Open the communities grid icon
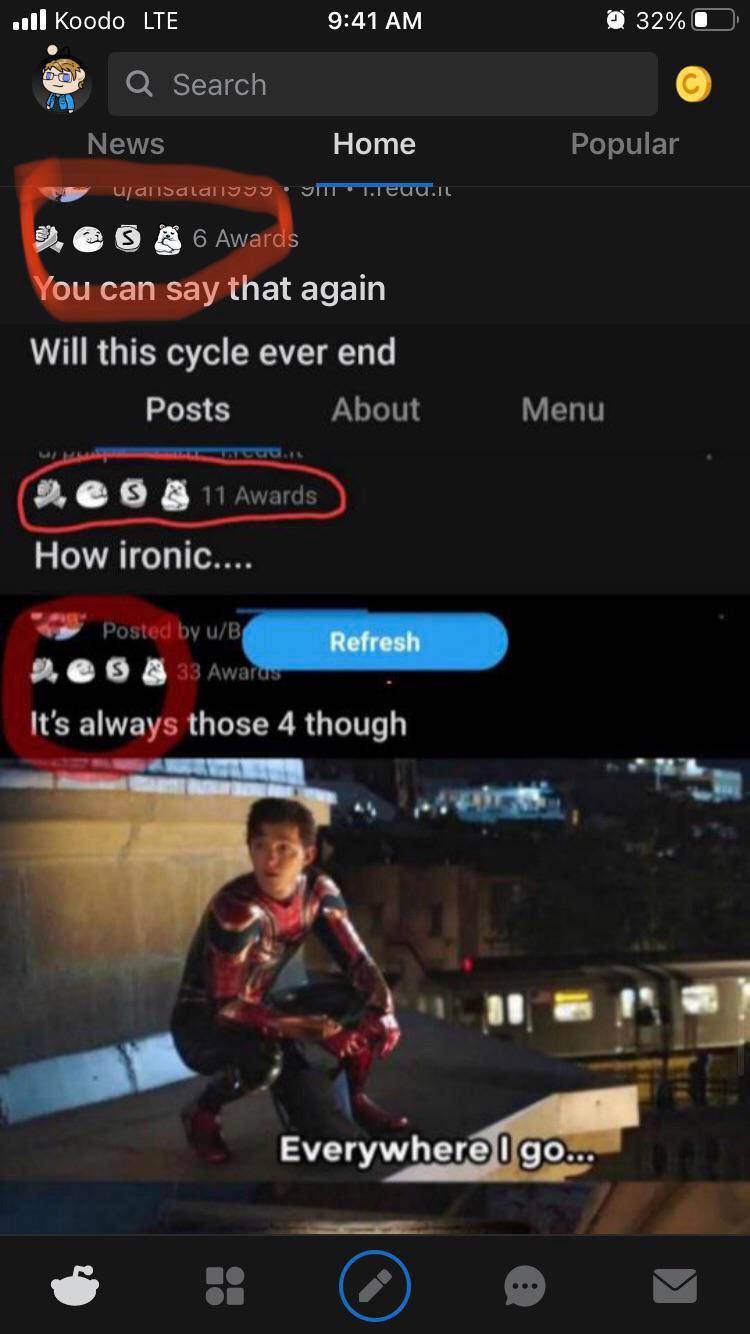Screen dimensions: 750x1334 [x=224, y=1286]
